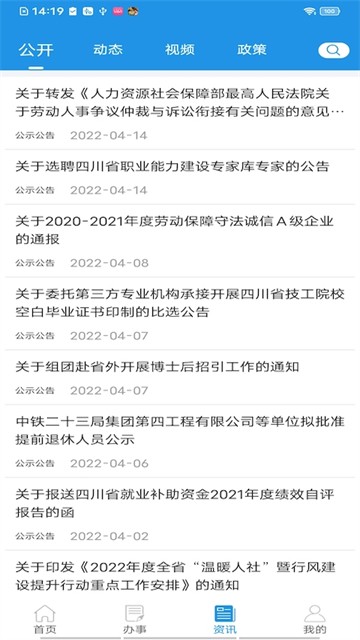Open the notice about 劳动人事争议仲裁与诉讼衔接
The width and height of the screenshot is (360, 640).
coord(180,113)
